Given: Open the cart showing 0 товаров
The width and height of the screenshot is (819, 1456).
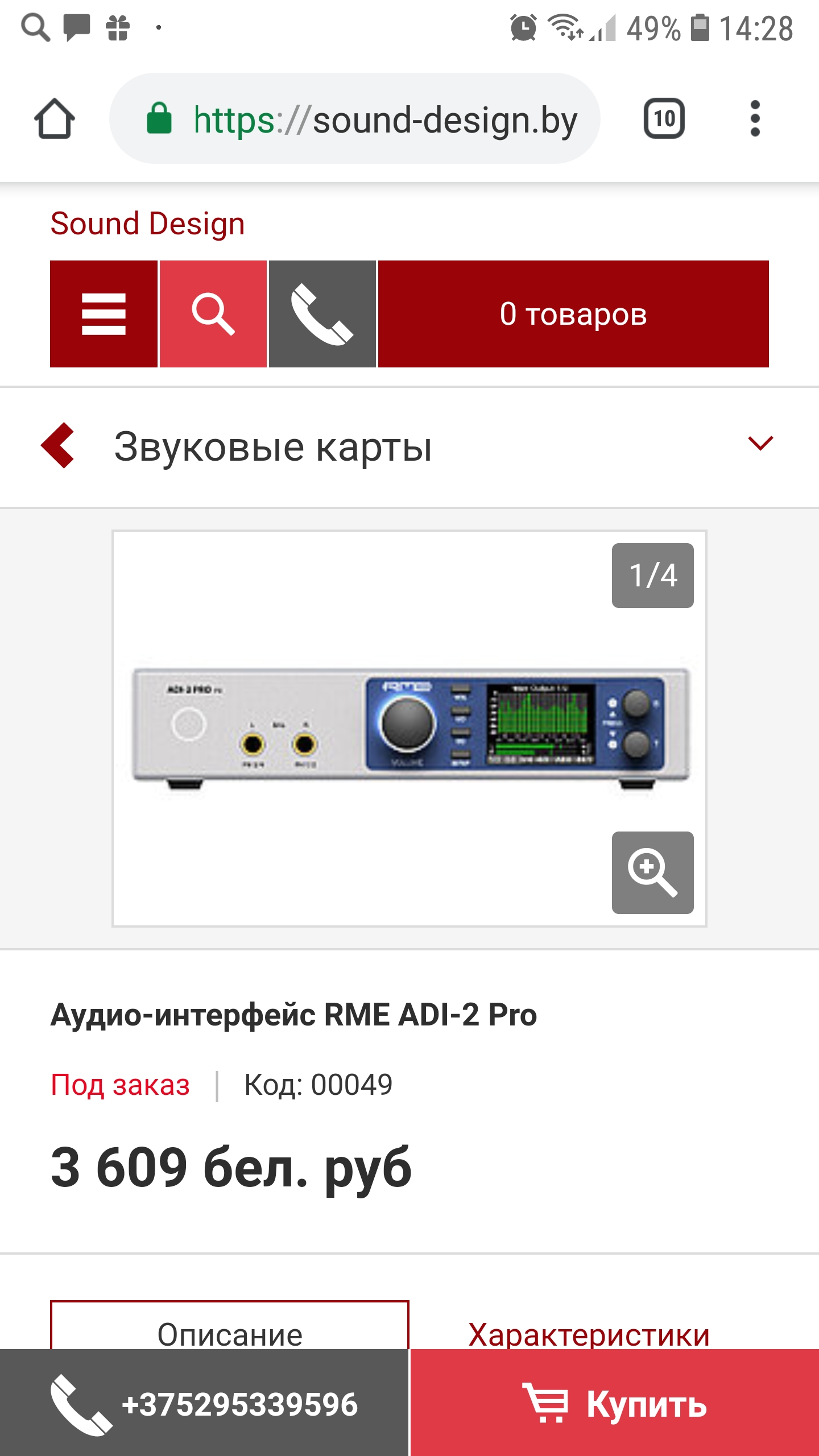Looking at the screenshot, I should point(573,314).
